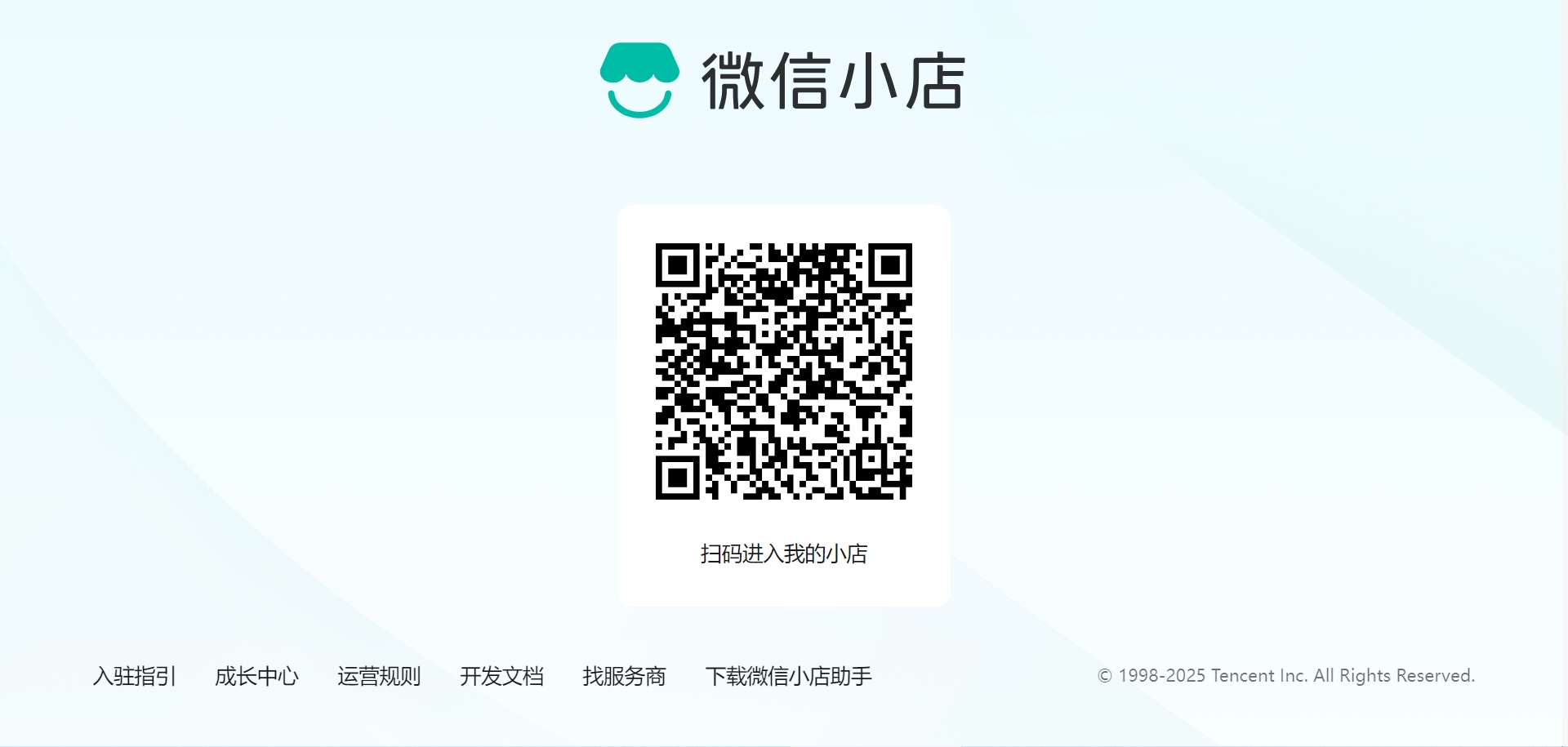
Task: View 运营规则 page
Action: 379,676
